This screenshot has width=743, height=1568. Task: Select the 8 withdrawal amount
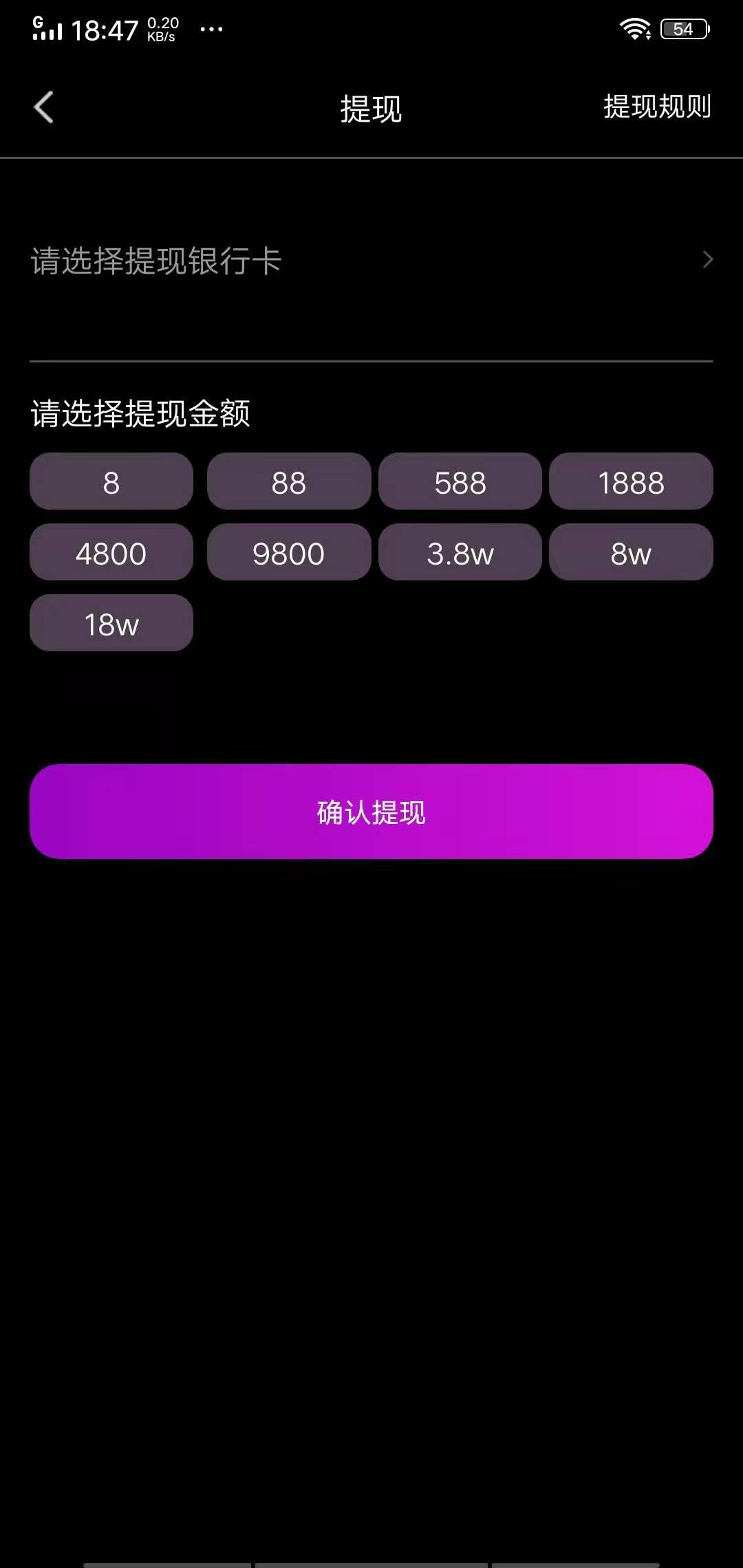point(111,483)
